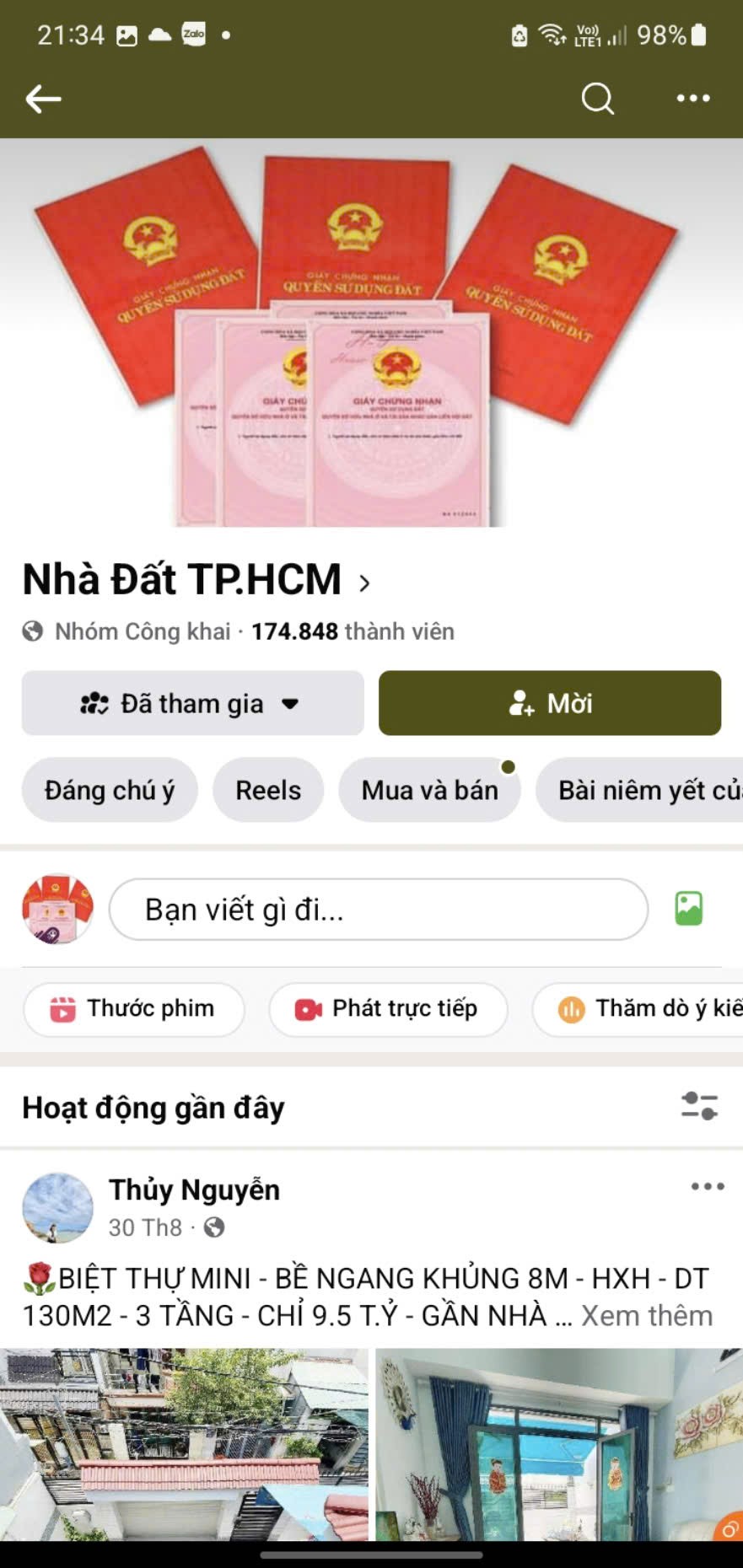Start Phát trực tiếp live video
This screenshot has height=1568, width=743.
point(388,1008)
